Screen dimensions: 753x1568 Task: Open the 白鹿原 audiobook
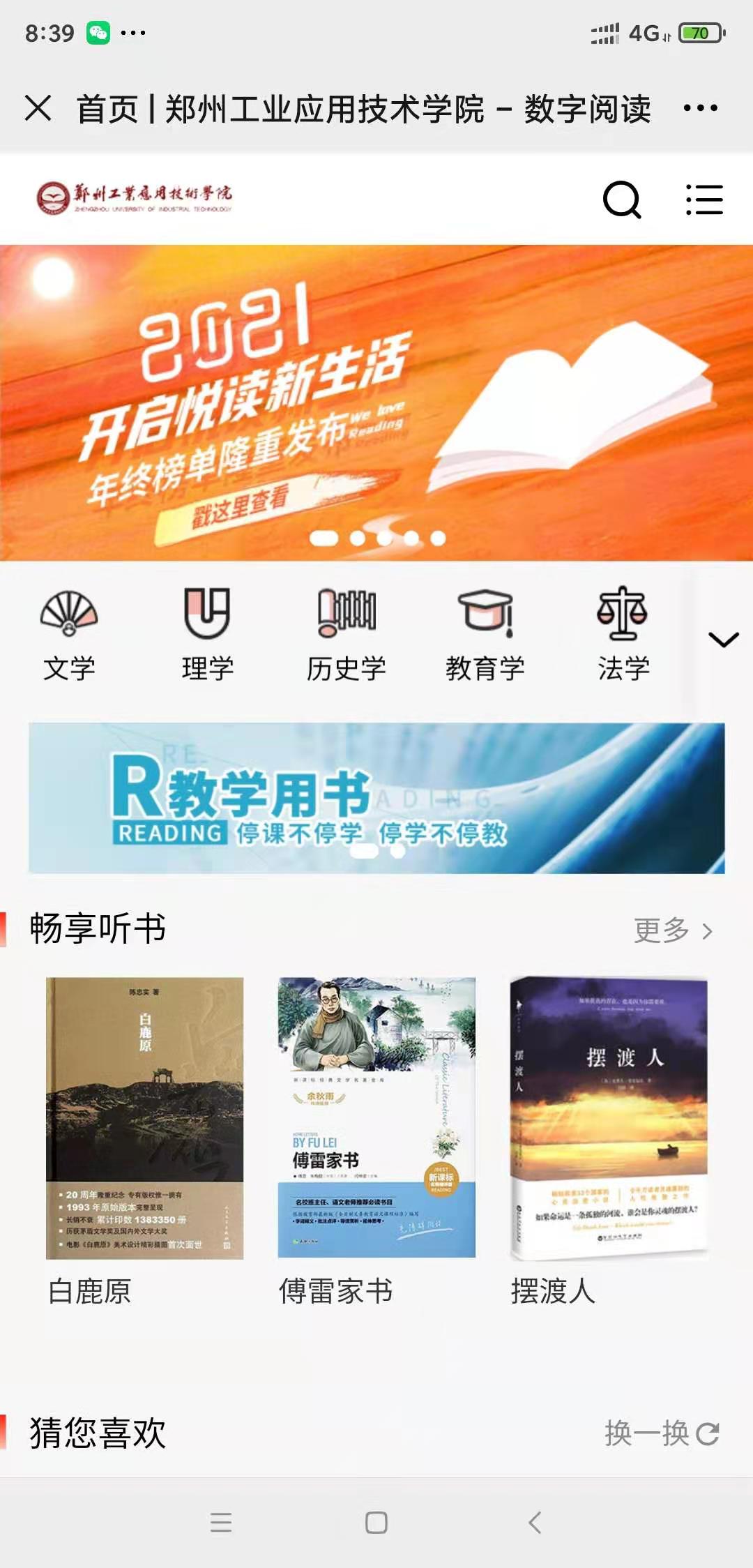point(145,1117)
